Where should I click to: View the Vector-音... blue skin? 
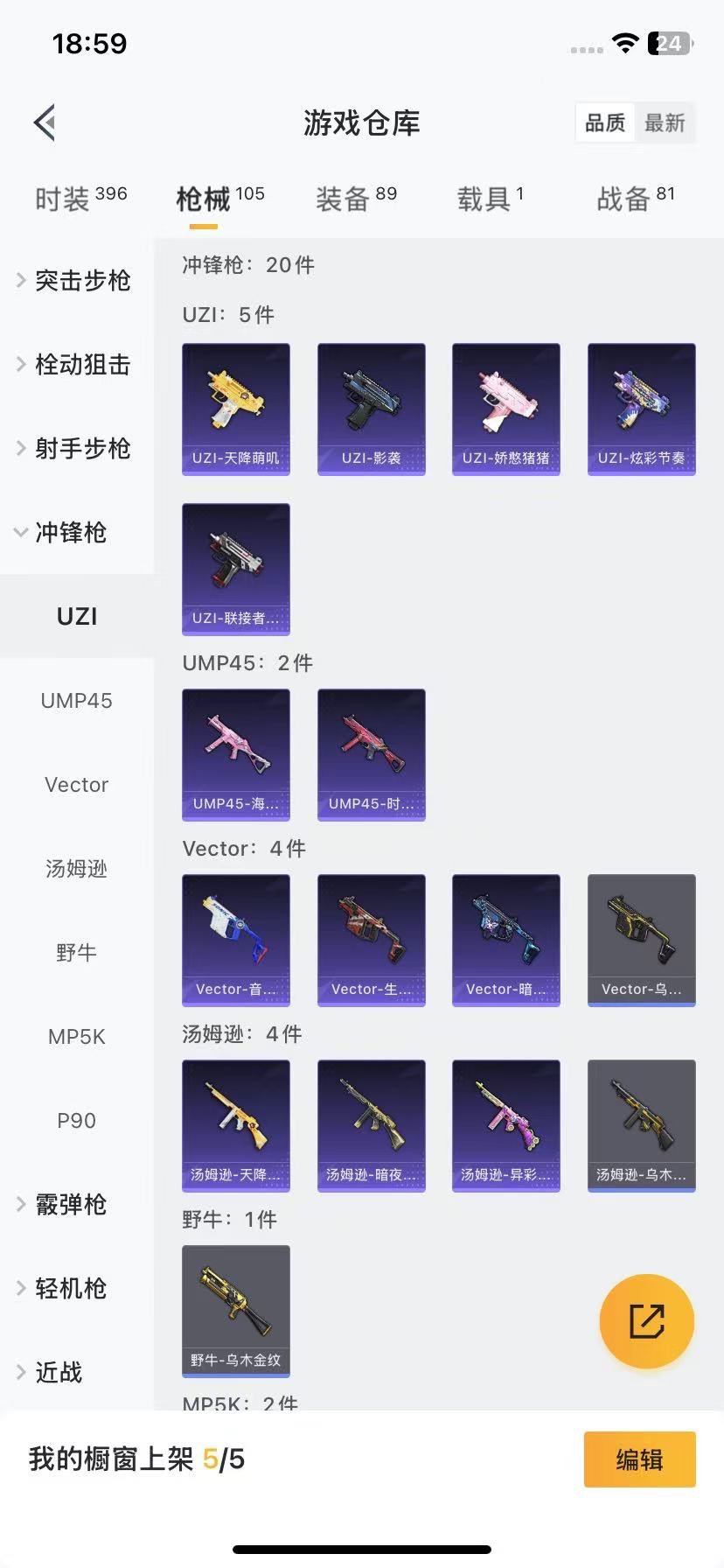click(235, 940)
